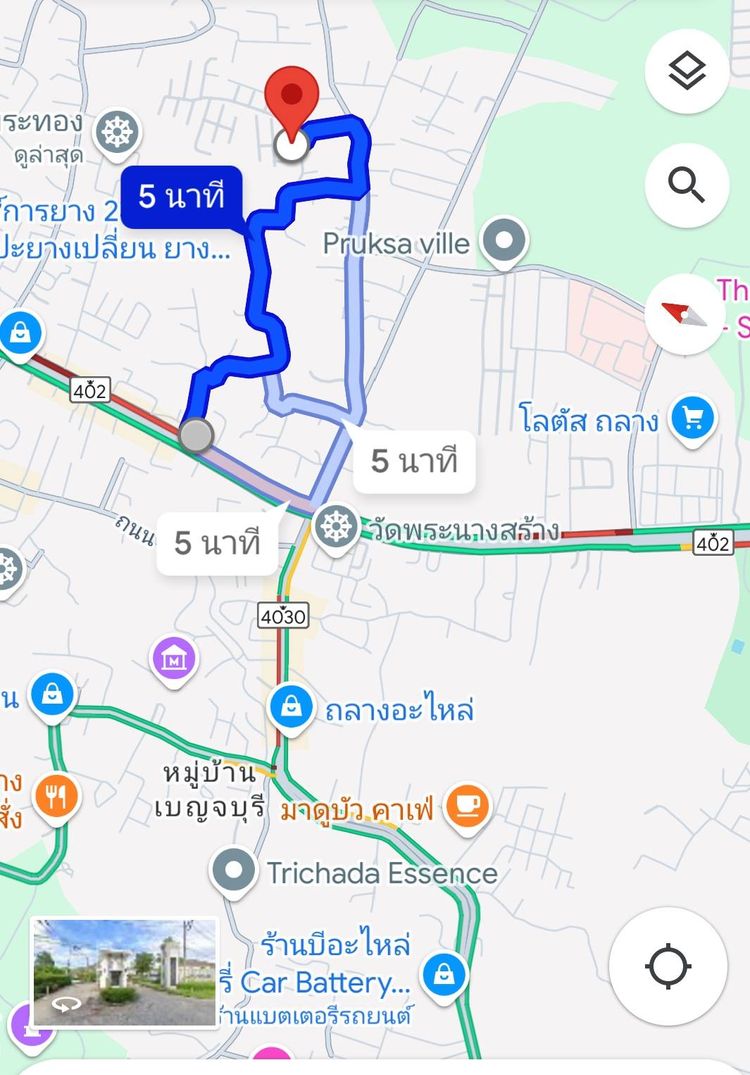Viewport: 750px width, 1075px height.
Task: Tap the search magnifier button
Action: point(686,186)
